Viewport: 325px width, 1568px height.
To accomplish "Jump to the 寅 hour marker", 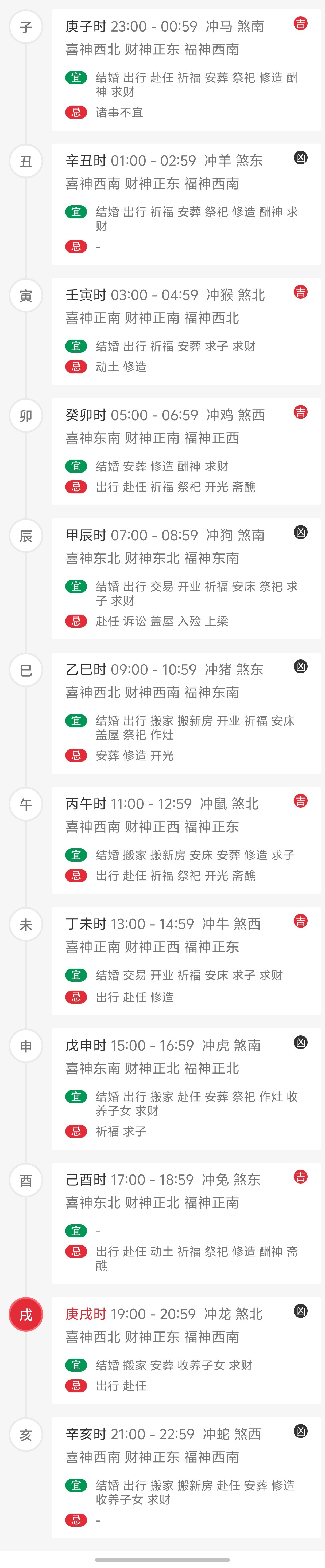I will [26, 296].
